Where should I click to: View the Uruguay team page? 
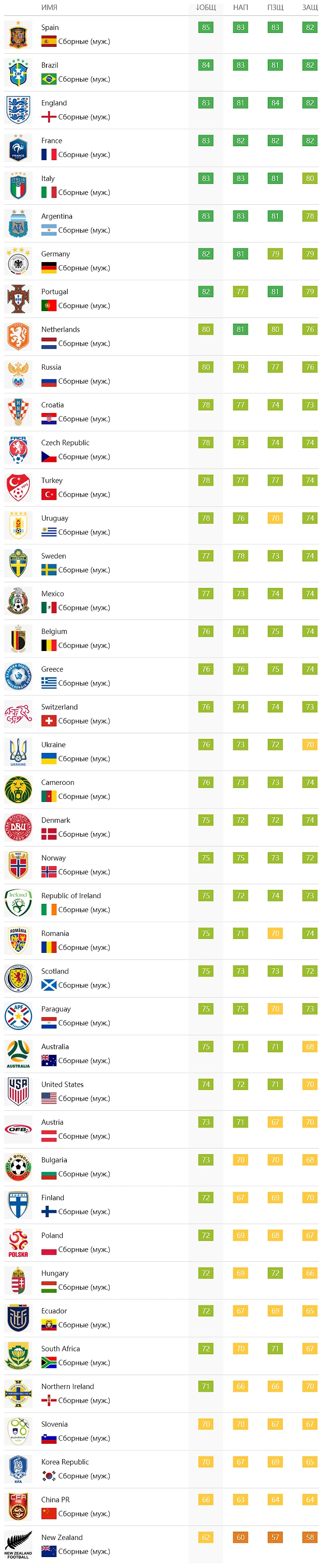55,518
